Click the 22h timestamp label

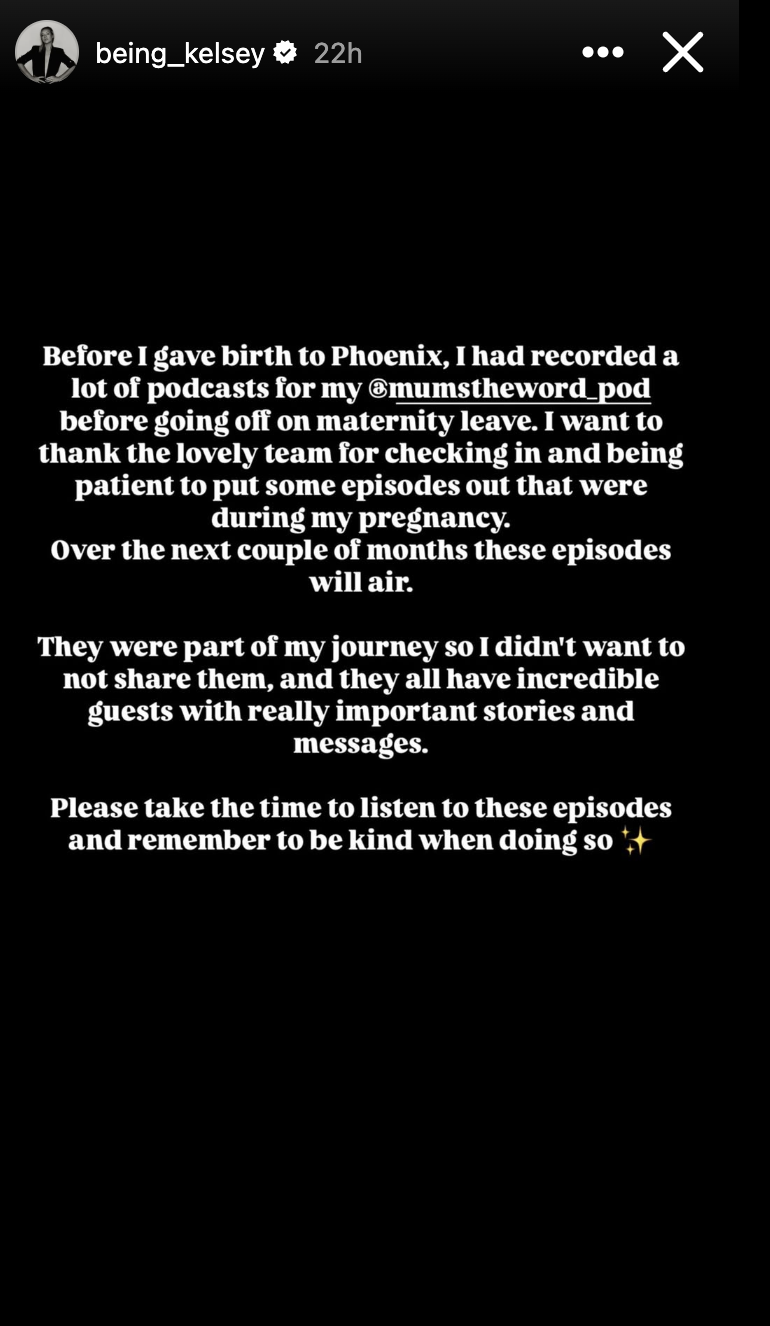click(338, 53)
